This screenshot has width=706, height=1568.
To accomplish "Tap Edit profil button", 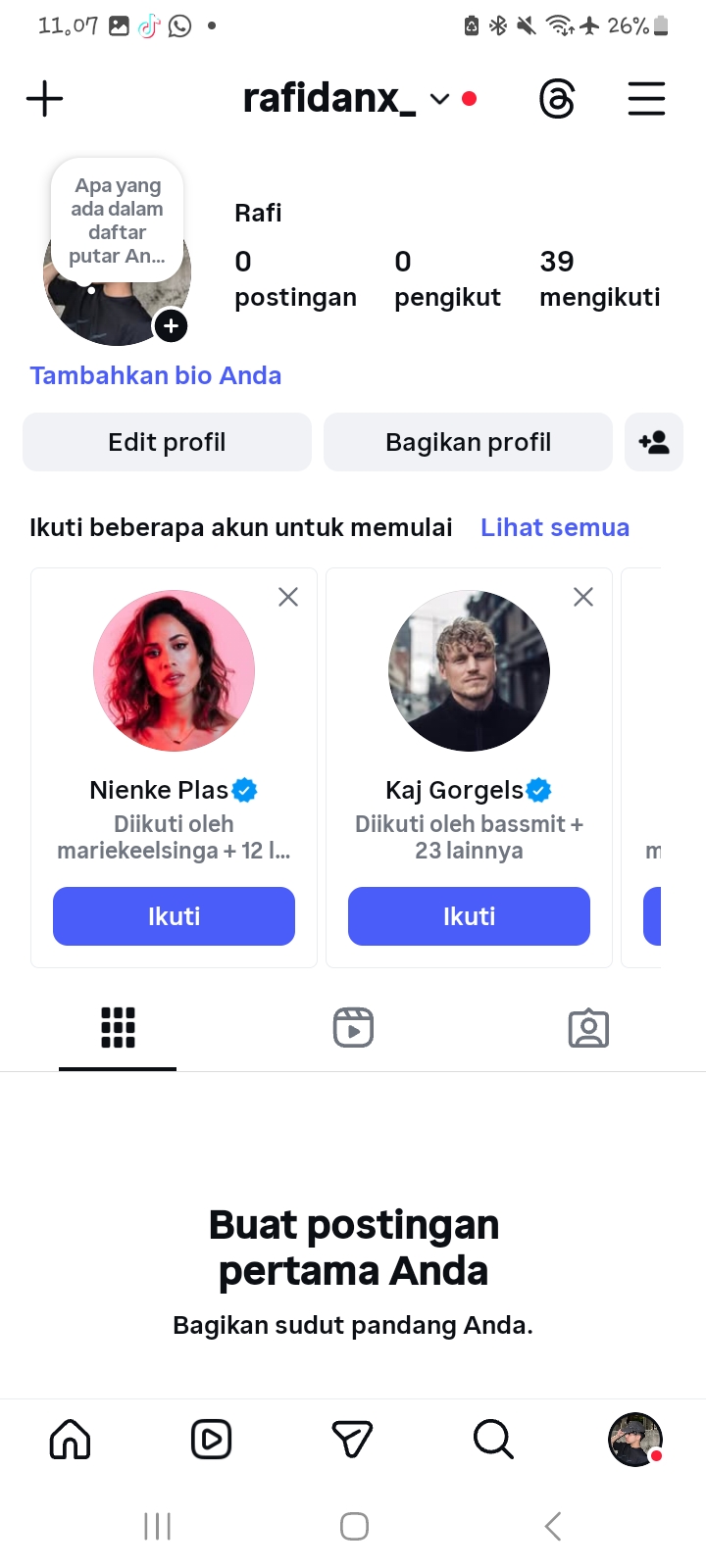I will [x=167, y=442].
